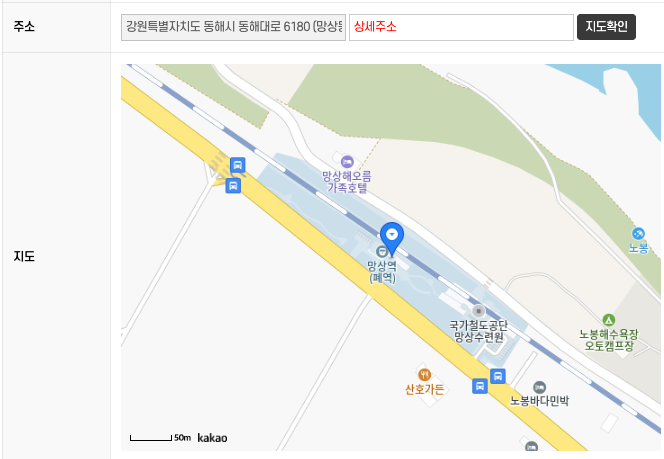This screenshot has width=664, height=459.
Task: Tap the 지도확인 button
Action: pyautogui.click(x=607, y=27)
